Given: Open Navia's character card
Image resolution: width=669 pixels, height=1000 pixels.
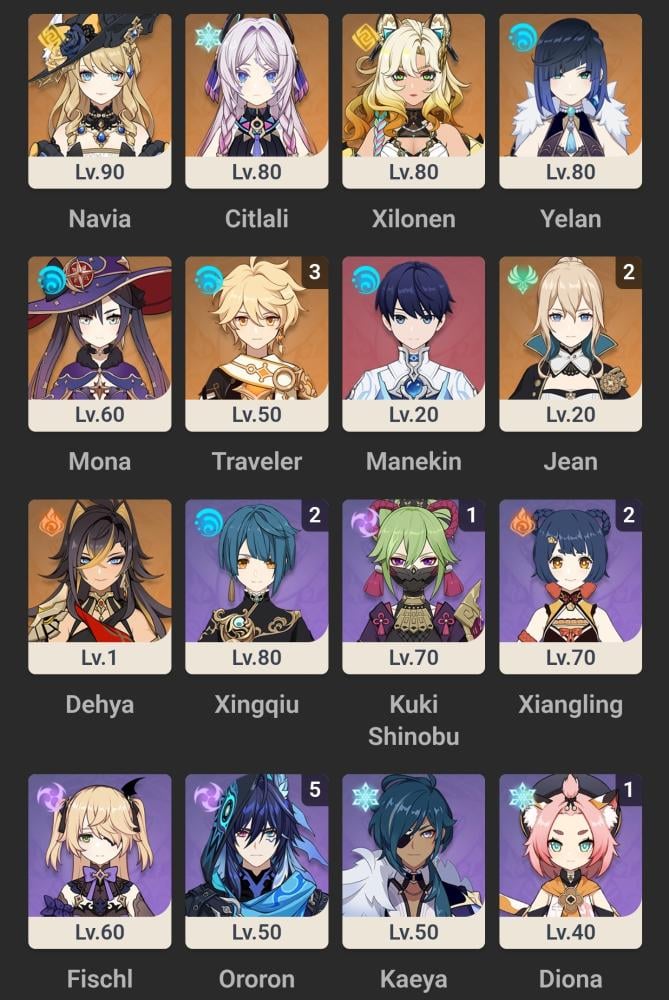Looking at the screenshot, I should click(99, 101).
